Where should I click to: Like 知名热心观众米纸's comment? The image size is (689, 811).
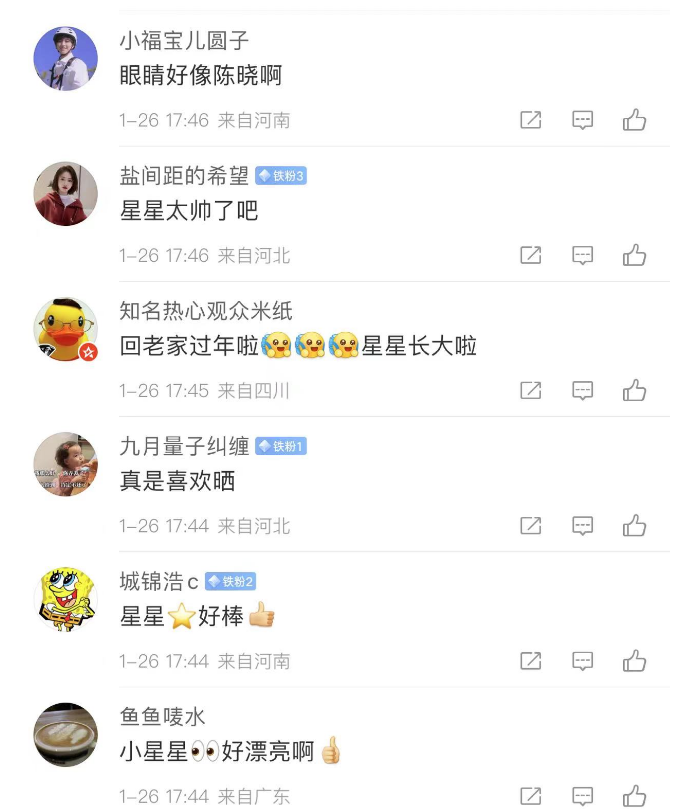point(634,391)
